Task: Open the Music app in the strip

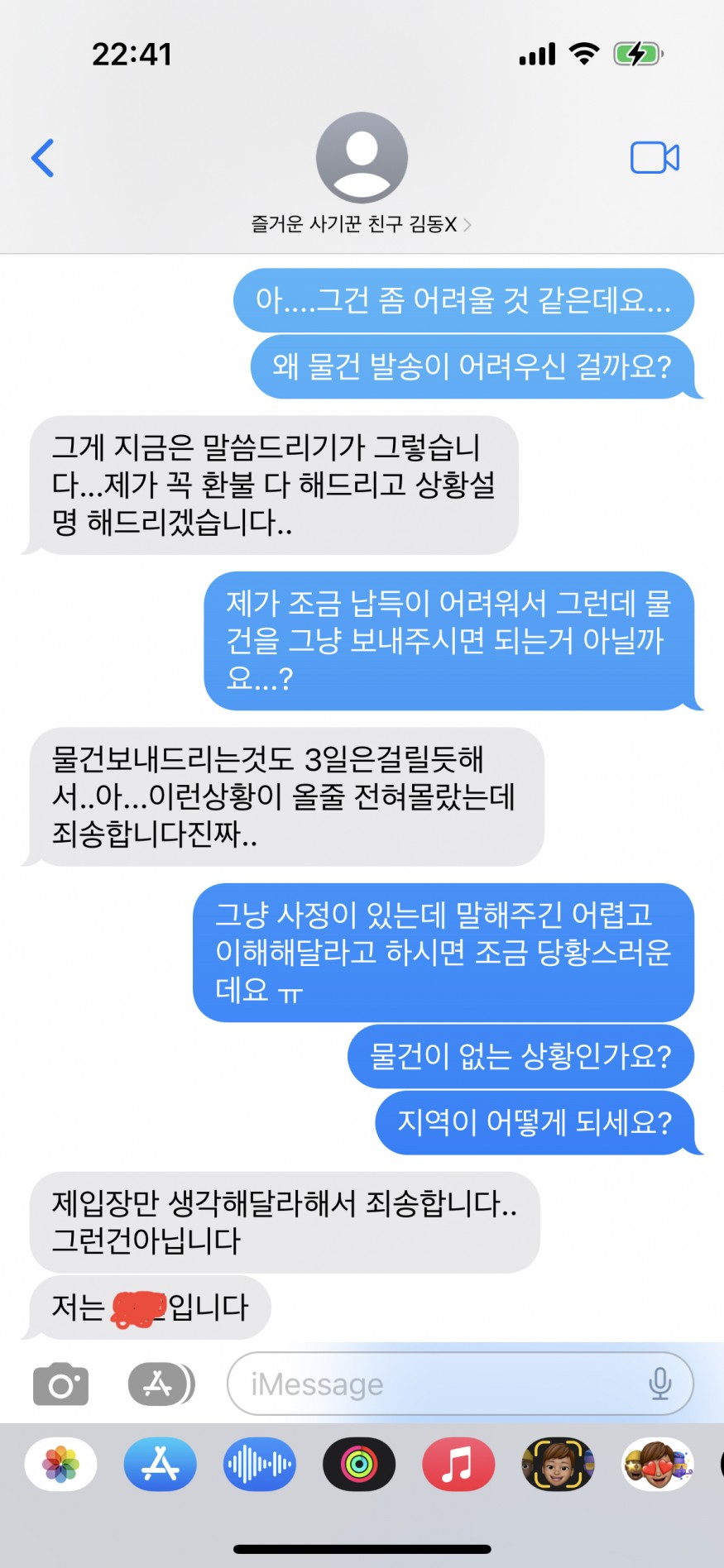Action: [x=458, y=1465]
